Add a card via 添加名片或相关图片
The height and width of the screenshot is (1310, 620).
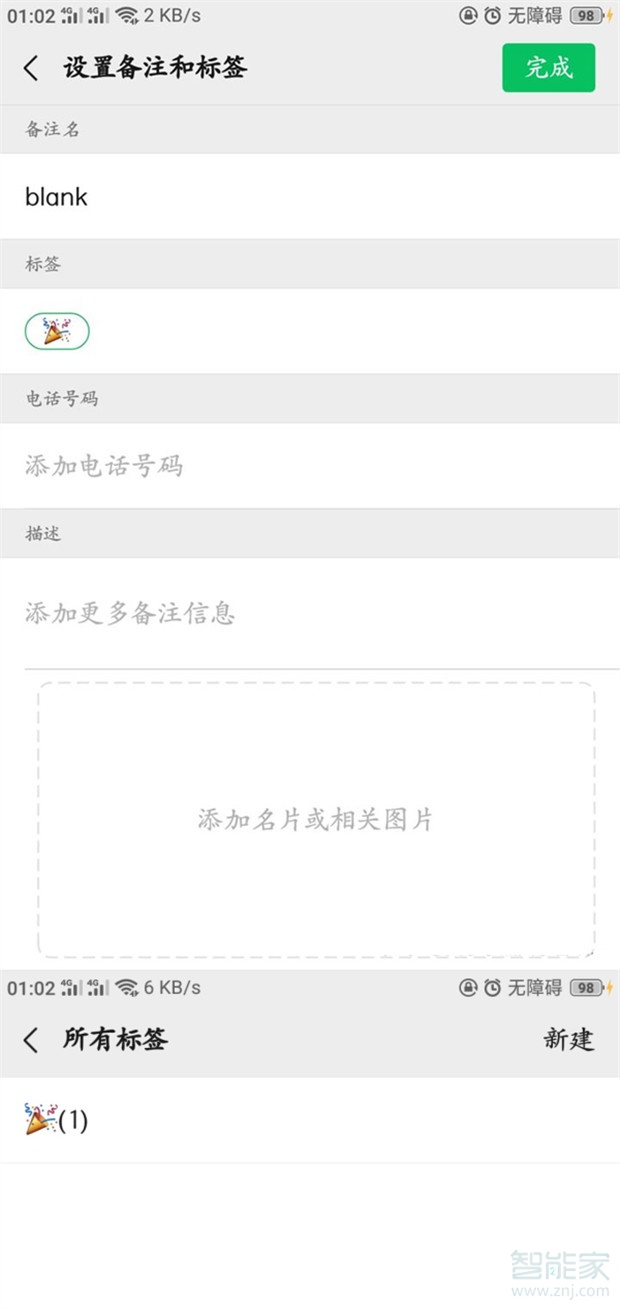(x=316, y=820)
